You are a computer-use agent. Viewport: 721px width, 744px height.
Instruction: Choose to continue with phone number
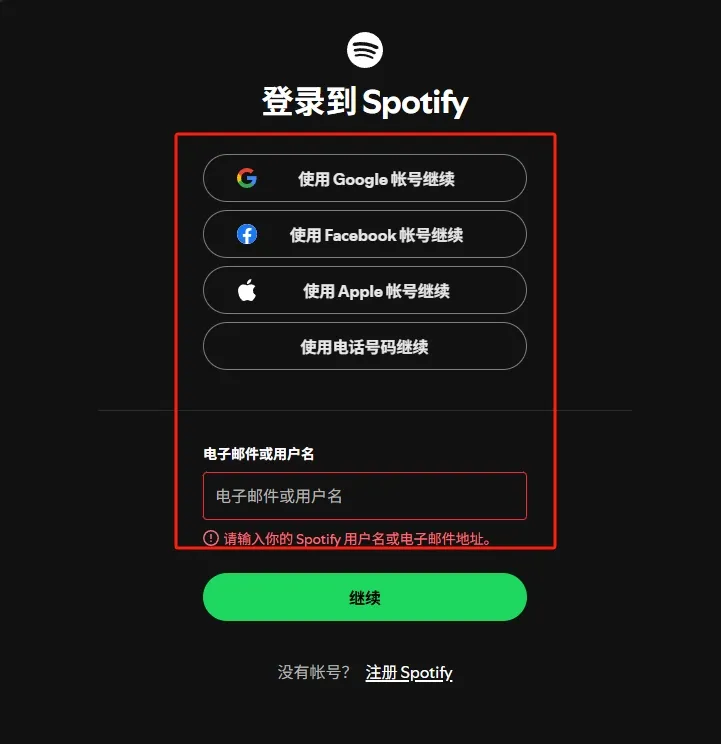pos(364,347)
